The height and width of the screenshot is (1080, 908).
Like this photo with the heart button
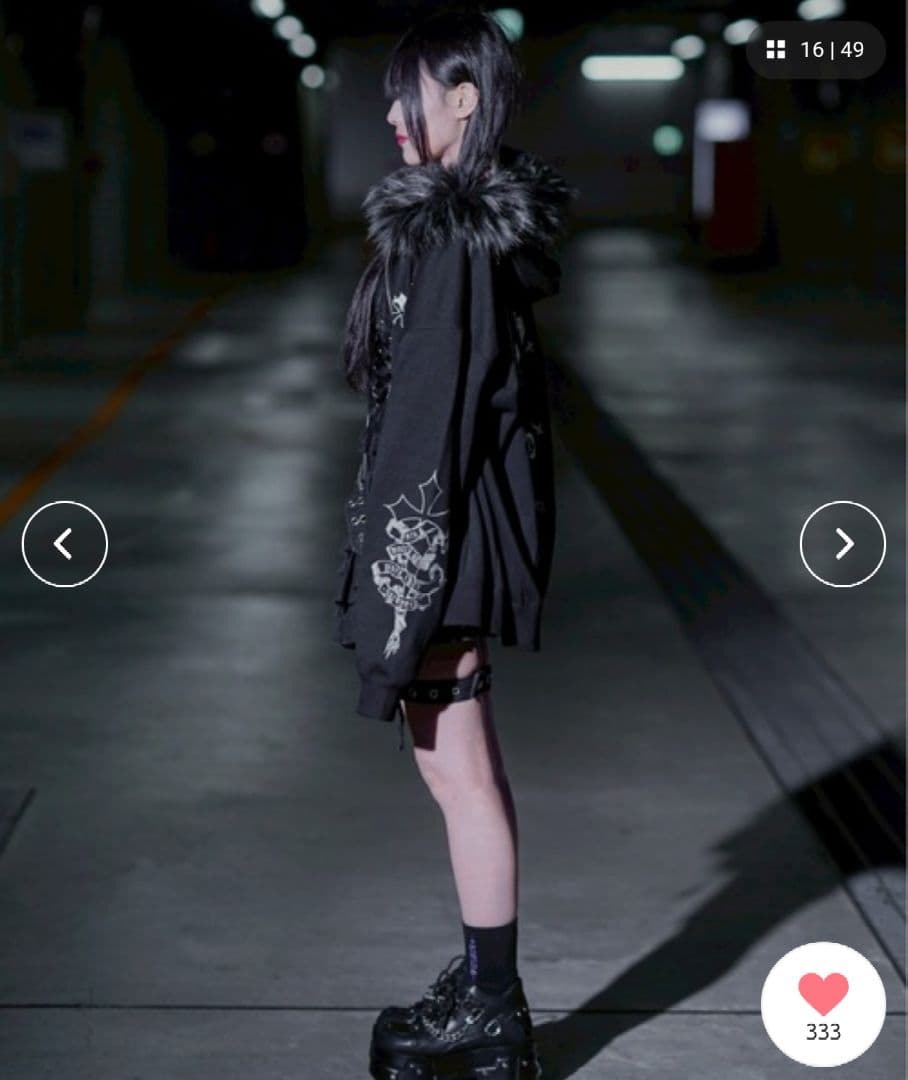pyautogui.click(x=823, y=1003)
